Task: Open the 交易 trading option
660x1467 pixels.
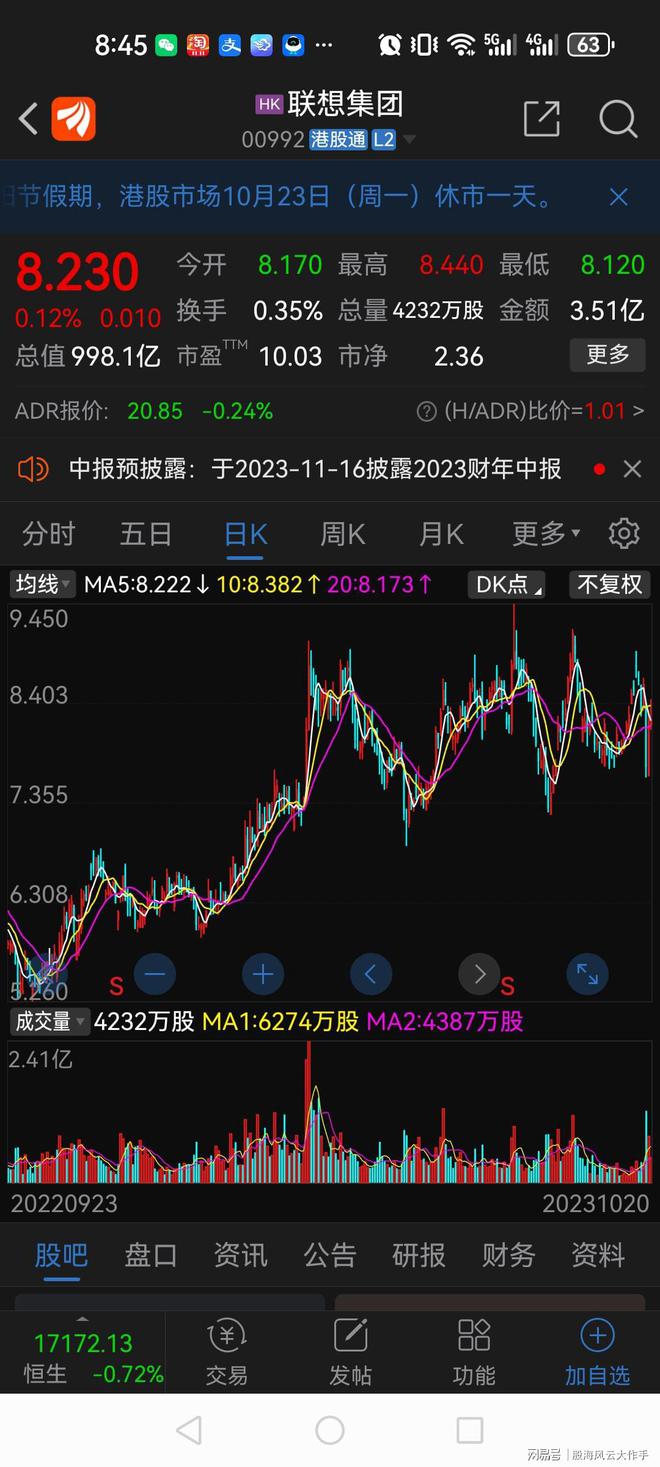Action: tap(227, 1352)
